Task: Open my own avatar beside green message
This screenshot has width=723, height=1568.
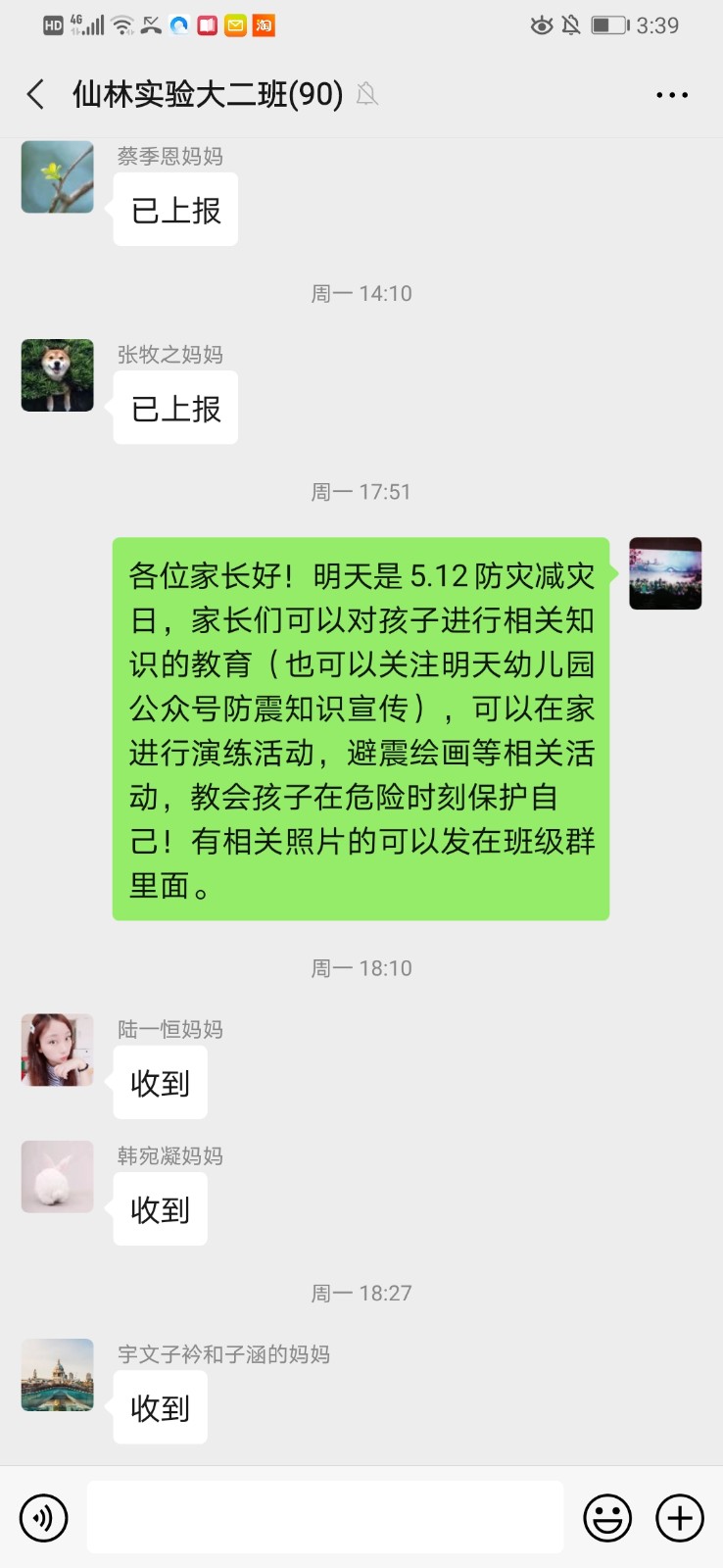Action: pos(665,573)
